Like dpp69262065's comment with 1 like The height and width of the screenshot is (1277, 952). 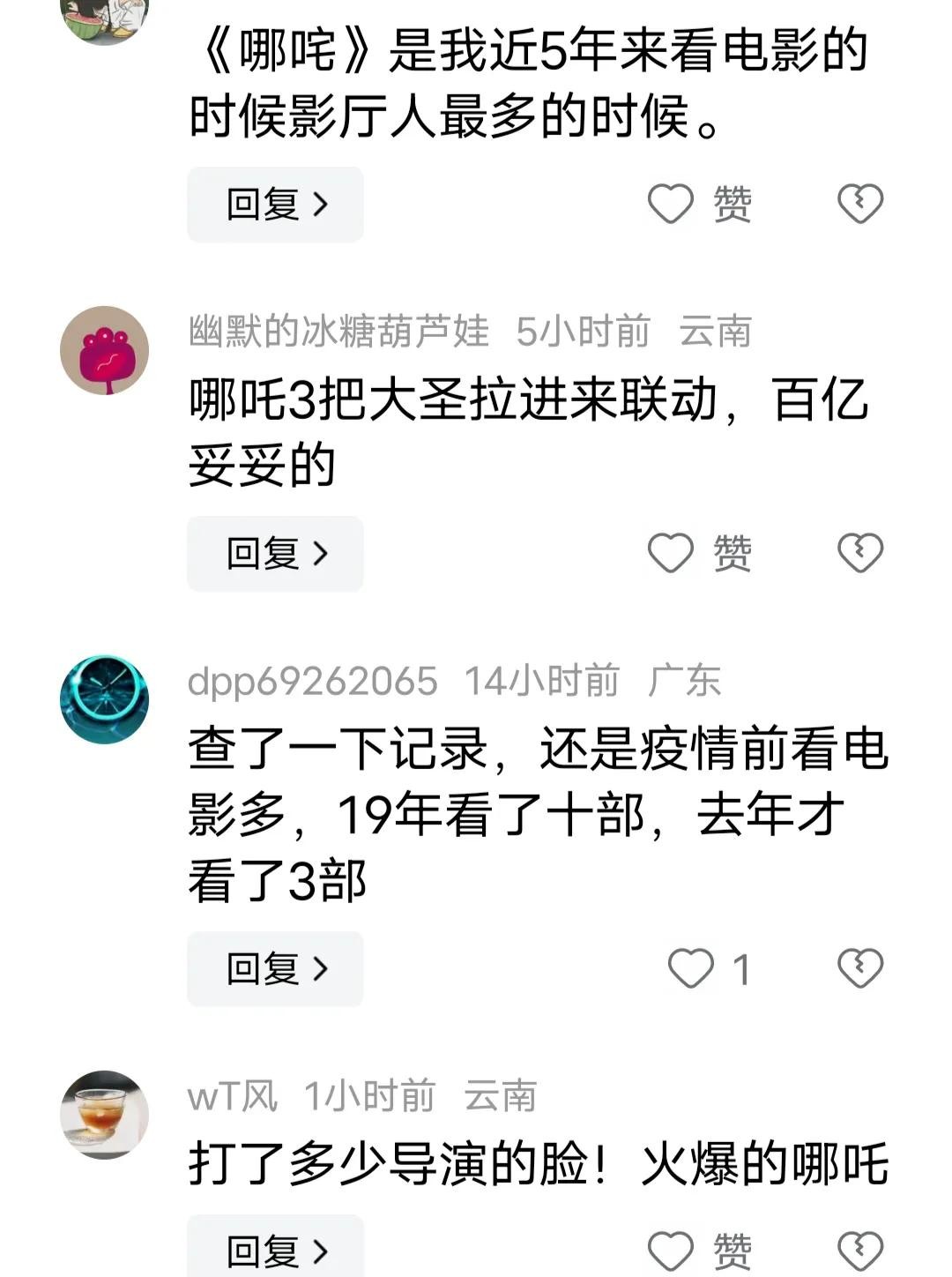tap(691, 969)
